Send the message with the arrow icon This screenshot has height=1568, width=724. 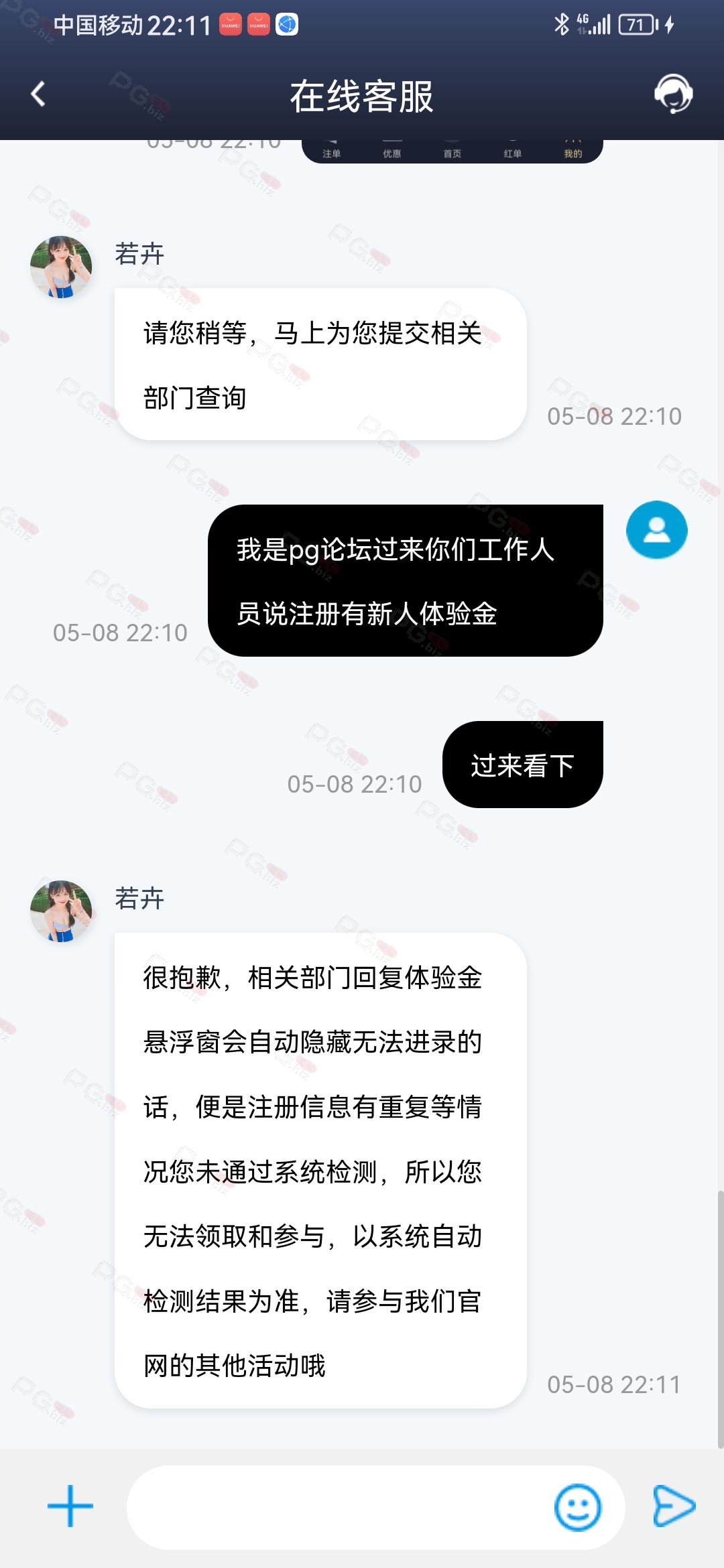[x=673, y=1506]
